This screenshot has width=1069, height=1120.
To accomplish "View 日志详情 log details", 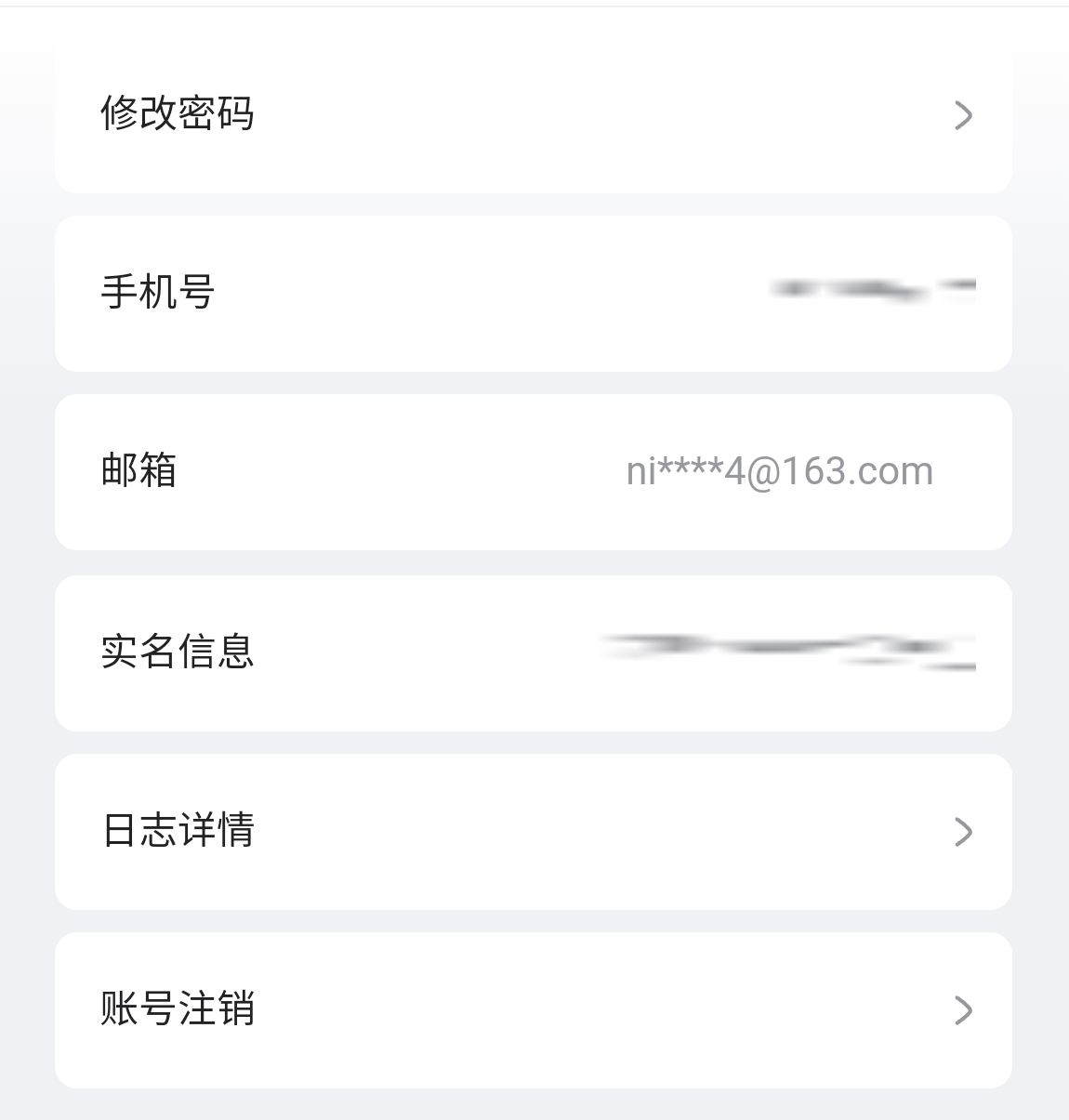I will coord(533,831).
